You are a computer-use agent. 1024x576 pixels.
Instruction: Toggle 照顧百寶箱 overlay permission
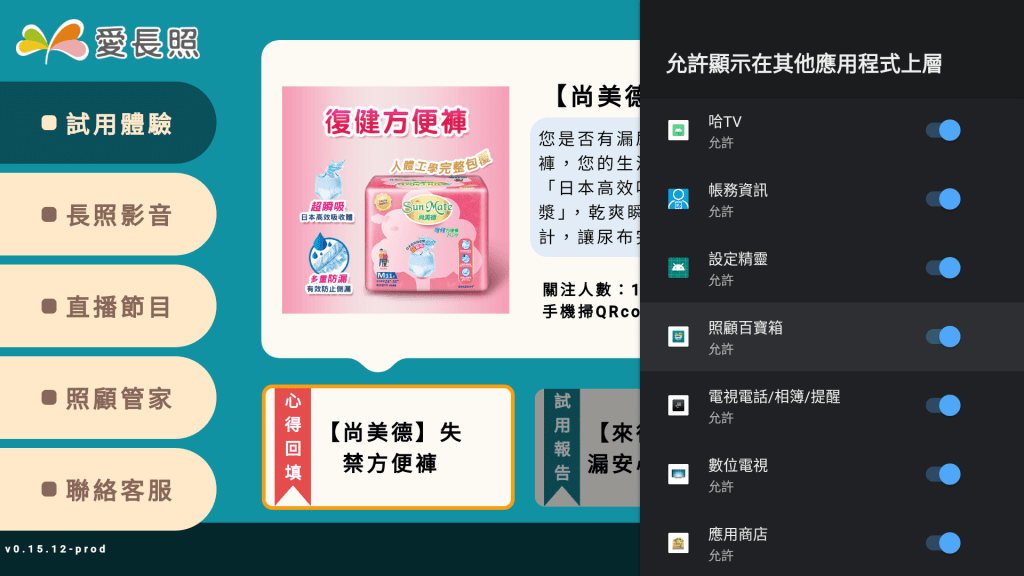click(942, 337)
